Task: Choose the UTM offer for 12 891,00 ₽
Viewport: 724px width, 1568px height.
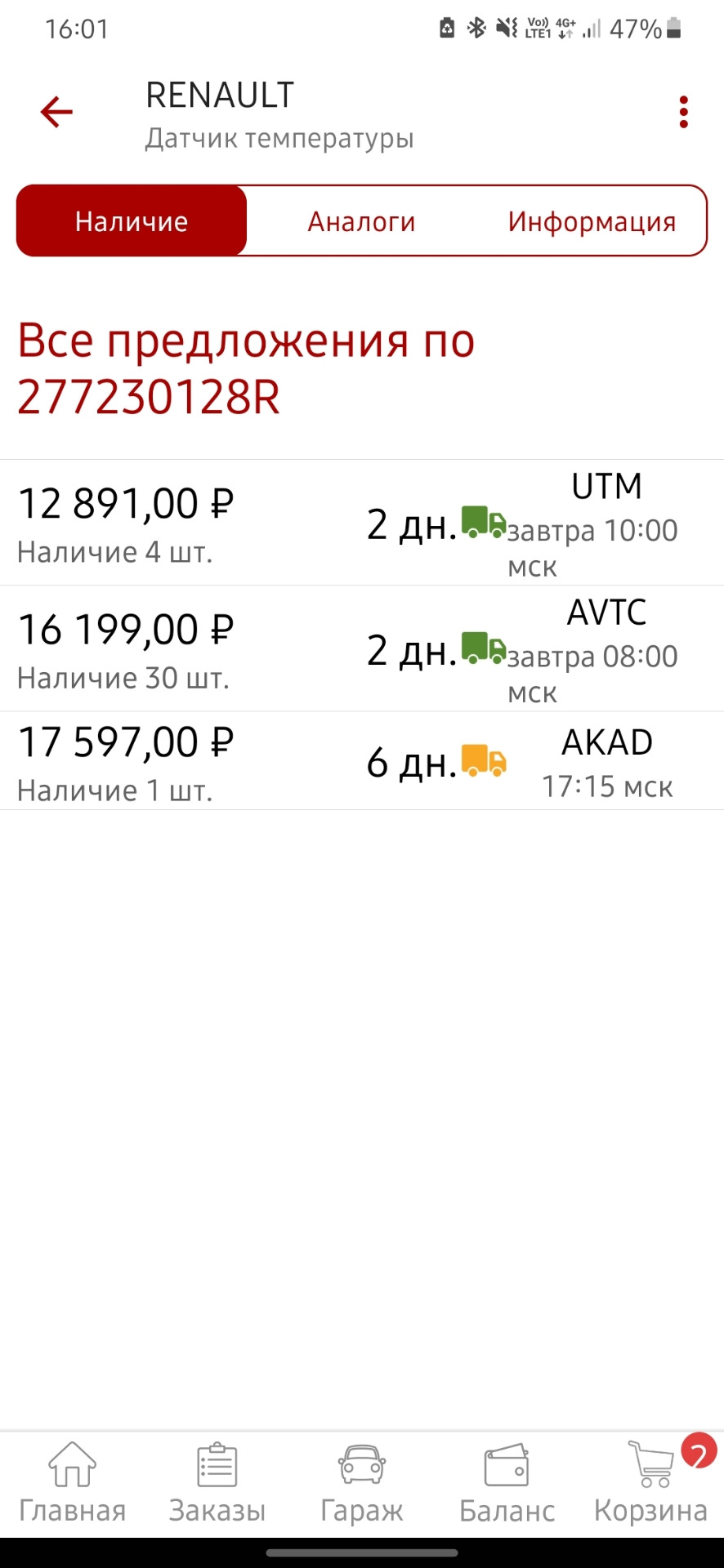Action: click(x=361, y=523)
